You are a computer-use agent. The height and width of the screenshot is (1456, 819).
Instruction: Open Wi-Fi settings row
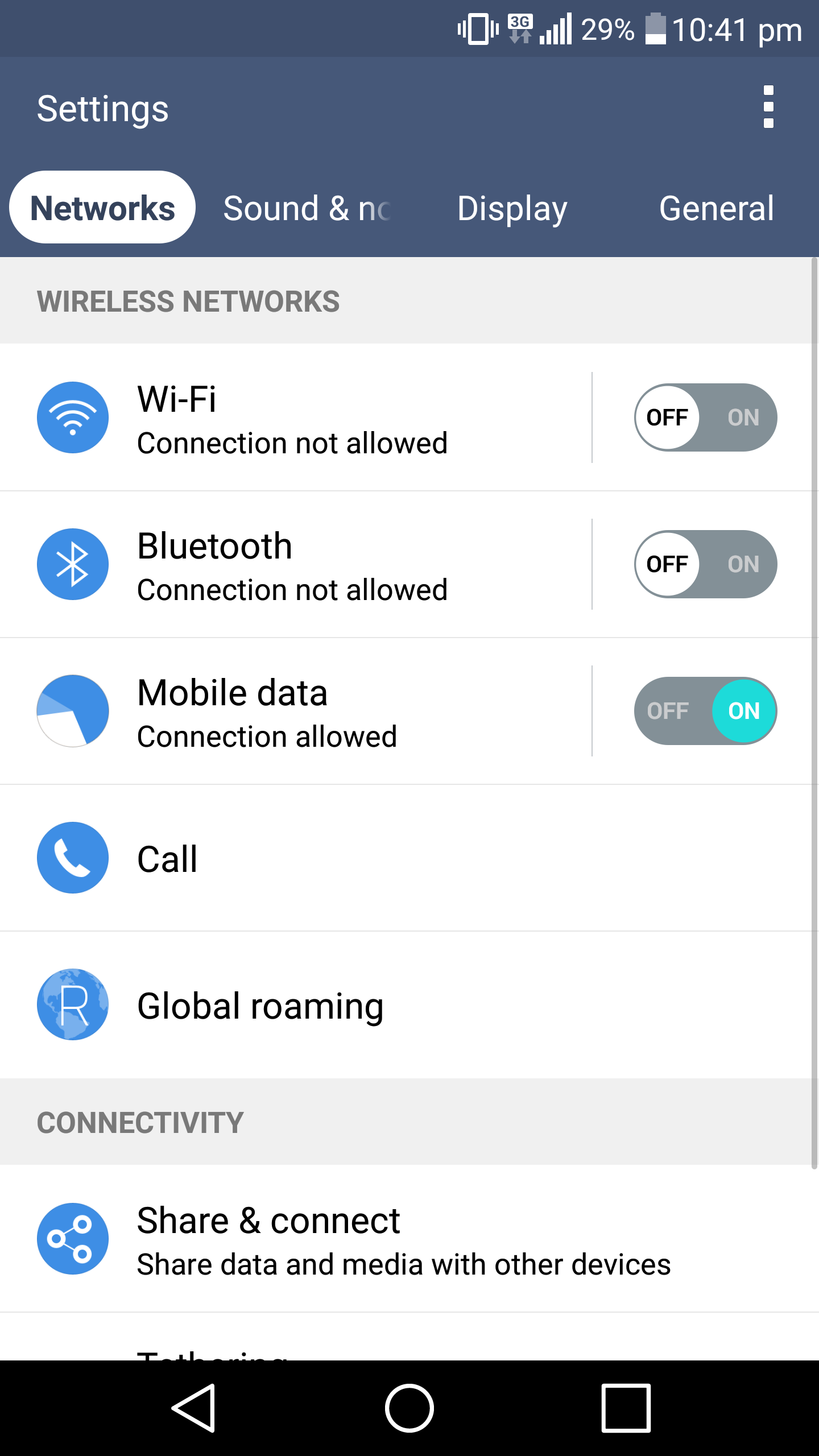click(x=296, y=417)
